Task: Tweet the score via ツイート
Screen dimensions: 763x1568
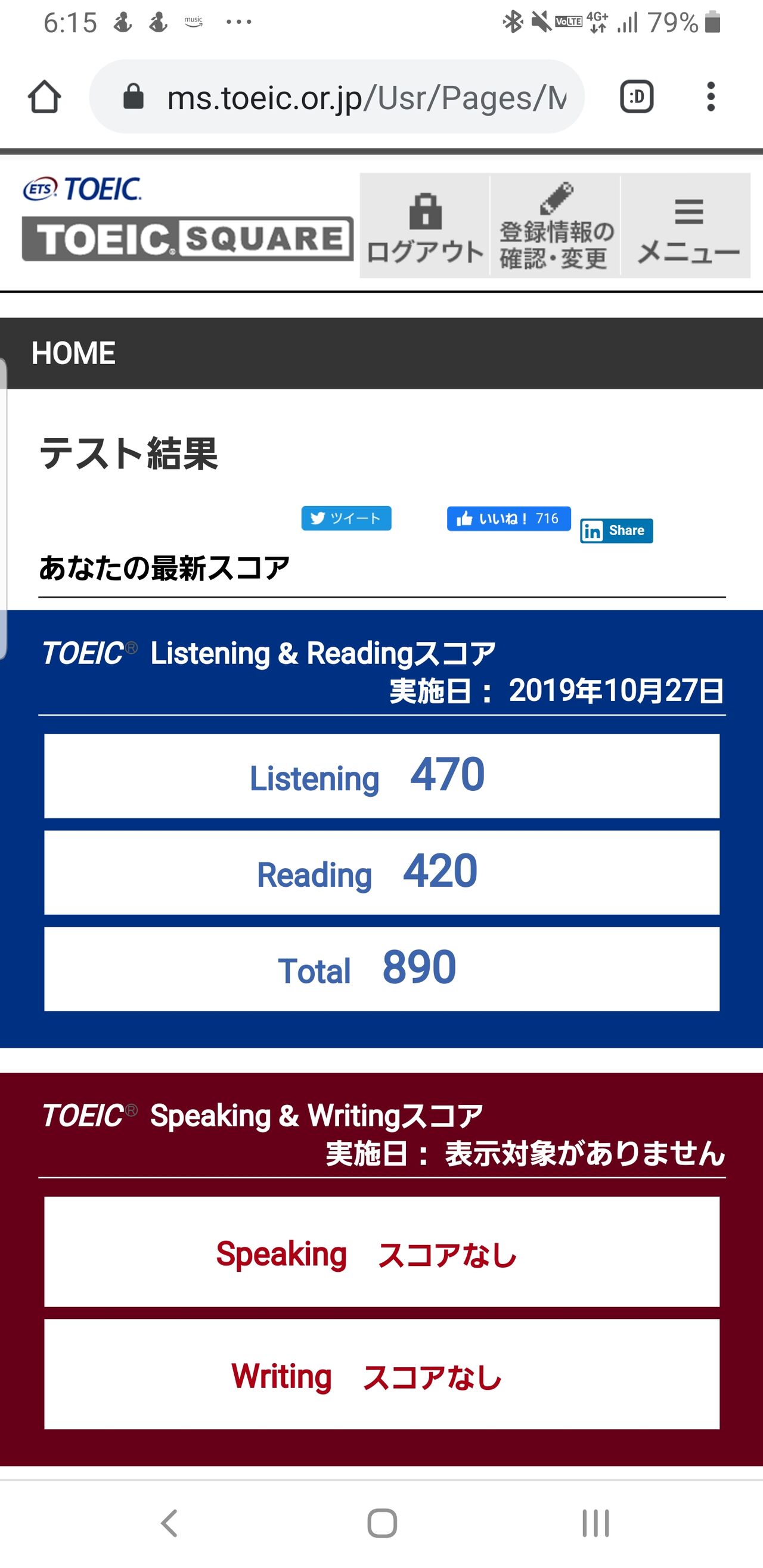Action: click(x=346, y=518)
